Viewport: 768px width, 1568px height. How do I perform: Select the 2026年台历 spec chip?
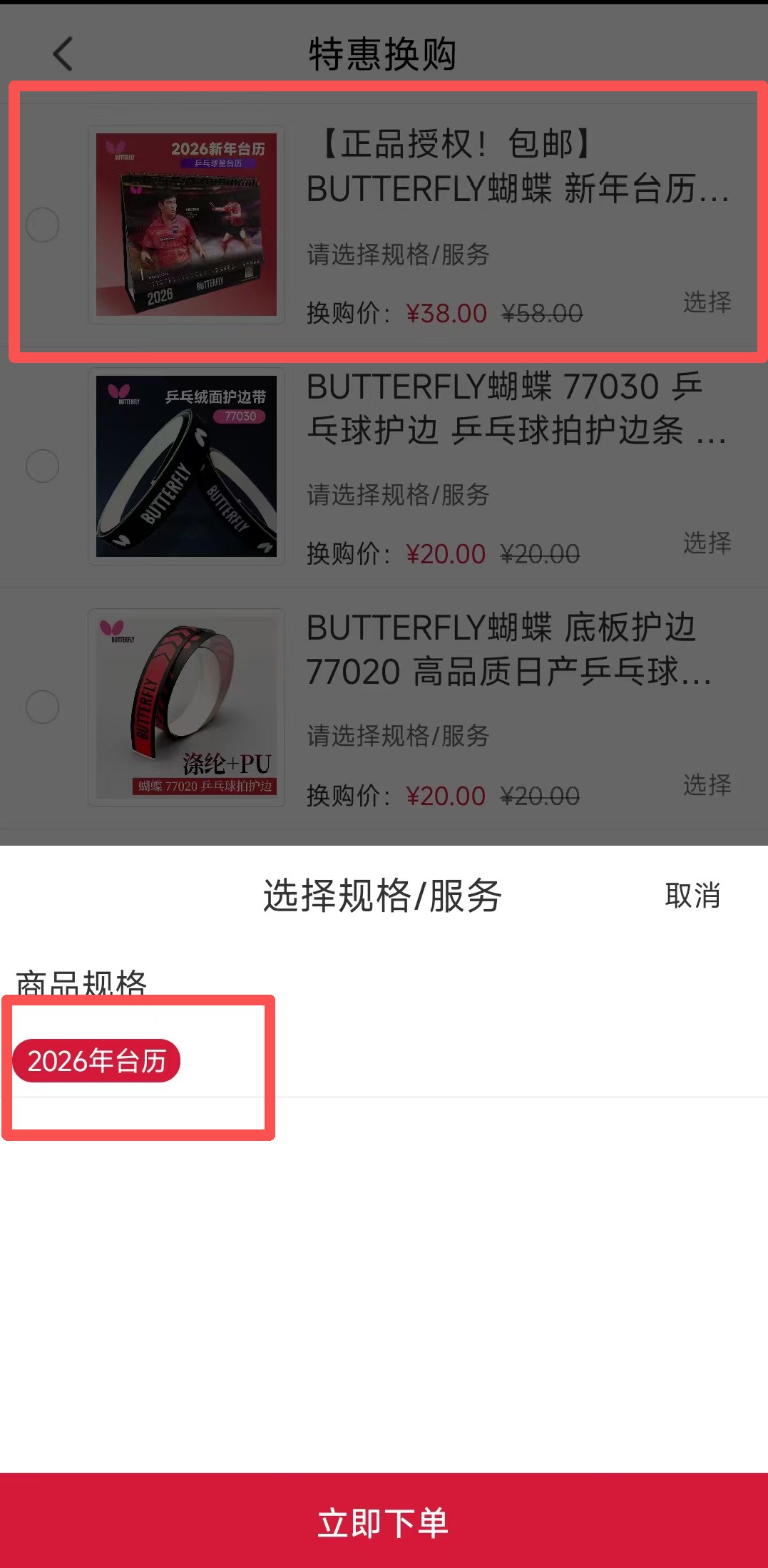point(96,1060)
